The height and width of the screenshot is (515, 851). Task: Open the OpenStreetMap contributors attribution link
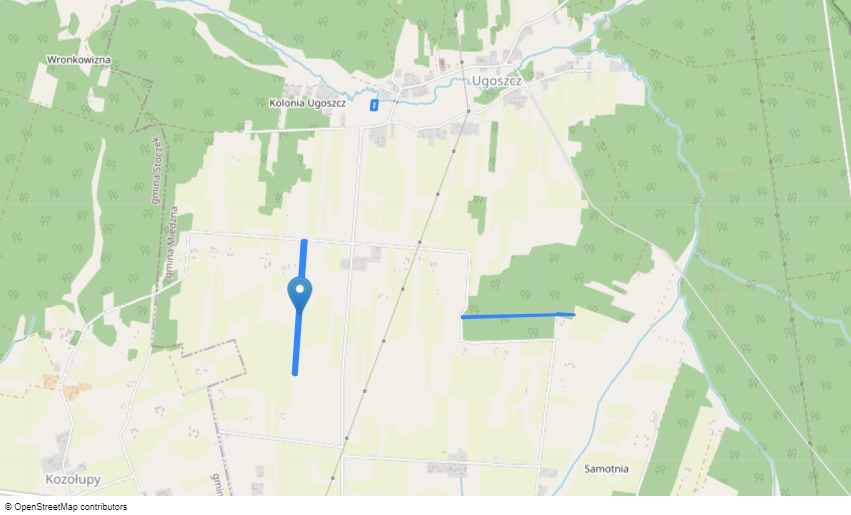[x=70, y=507]
